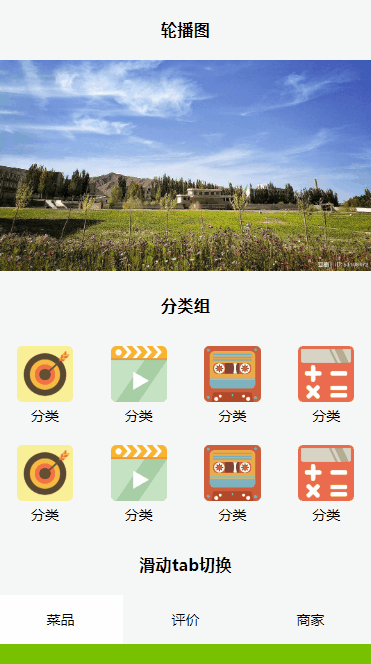Switch to the 菜品 tab
Viewport: 371px width, 664px height.
[61, 620]
